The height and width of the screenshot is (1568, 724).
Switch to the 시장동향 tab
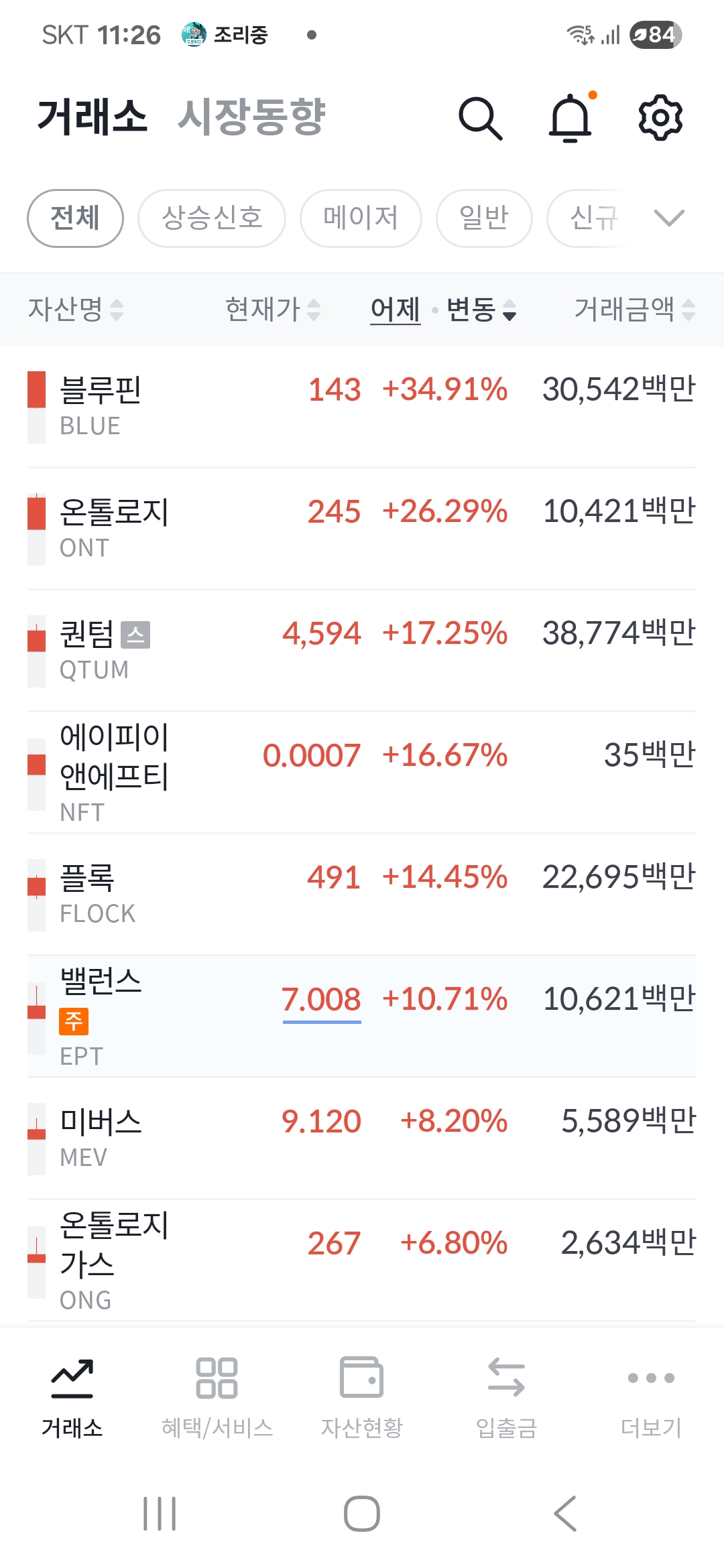pos(251,117)
